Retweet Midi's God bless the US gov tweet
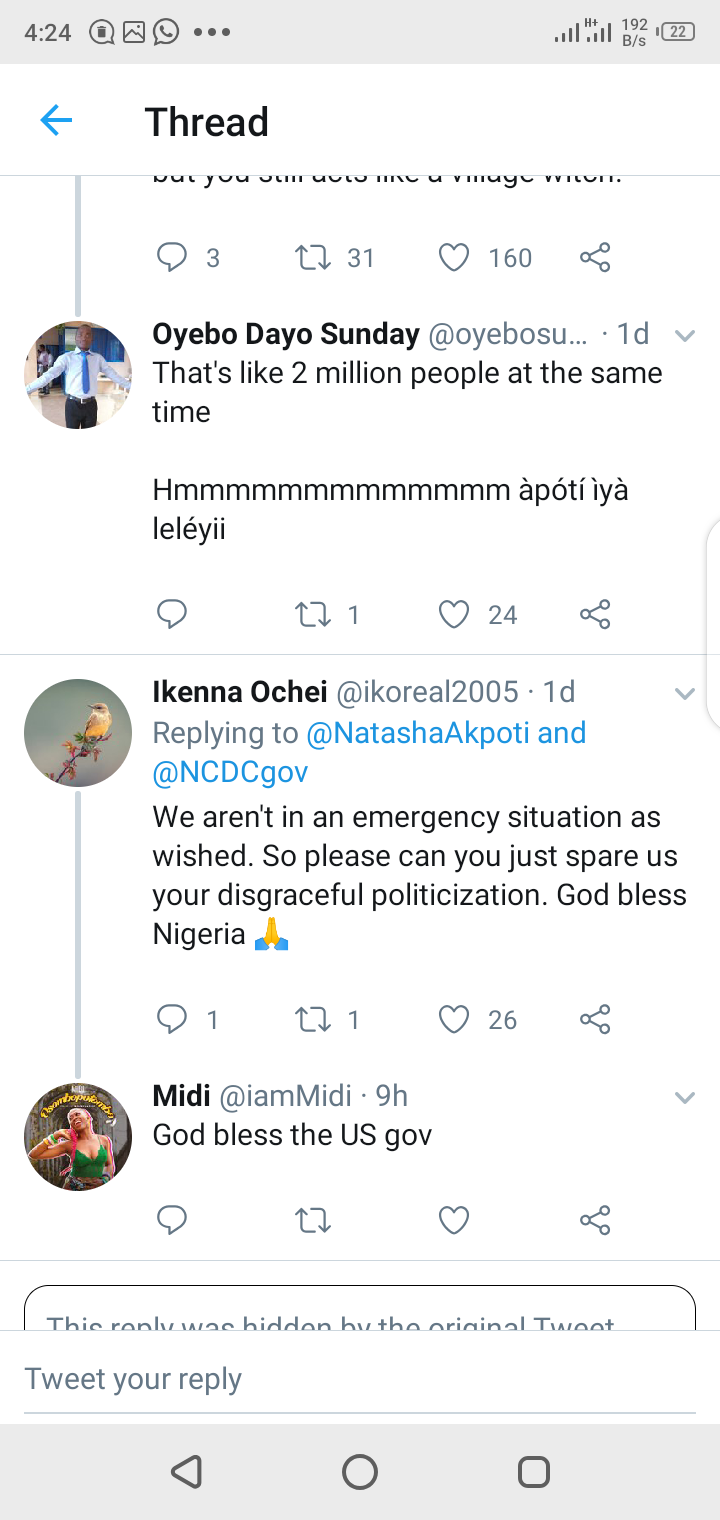The height and width of the screenshot is (1520, 720). (313, 1220)
